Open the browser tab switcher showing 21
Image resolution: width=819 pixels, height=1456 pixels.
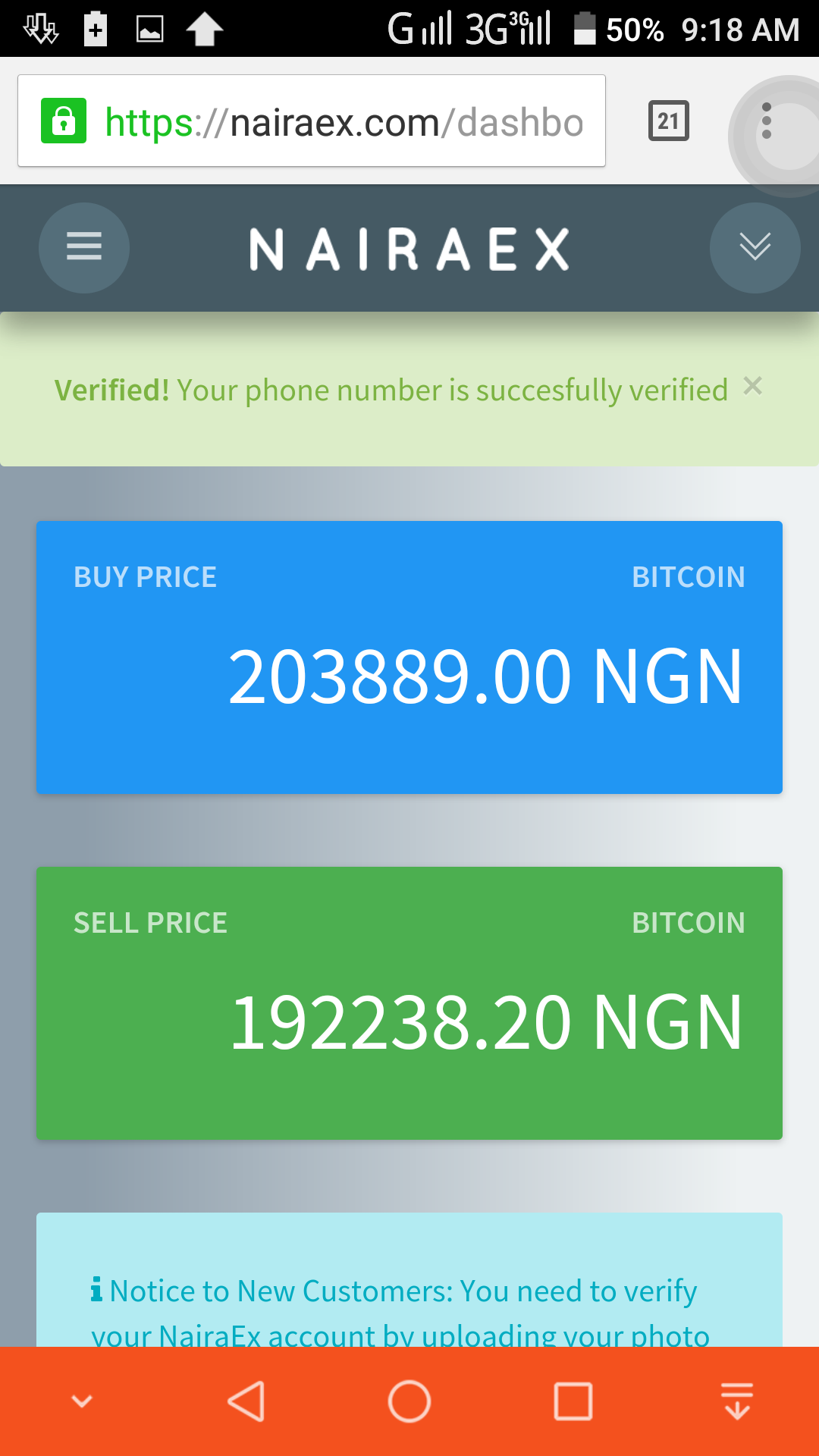click(x=669, y=121)
